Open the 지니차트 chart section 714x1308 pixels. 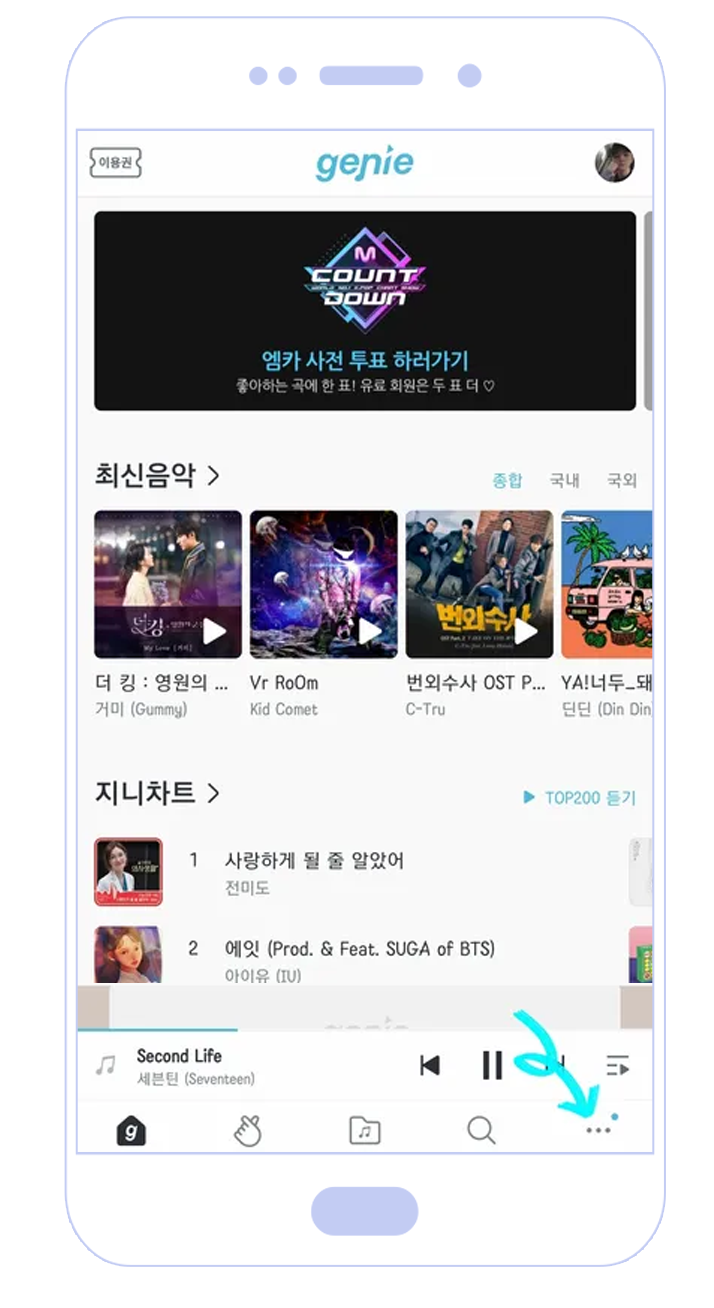pyautogui.click(x=157, y=793)
